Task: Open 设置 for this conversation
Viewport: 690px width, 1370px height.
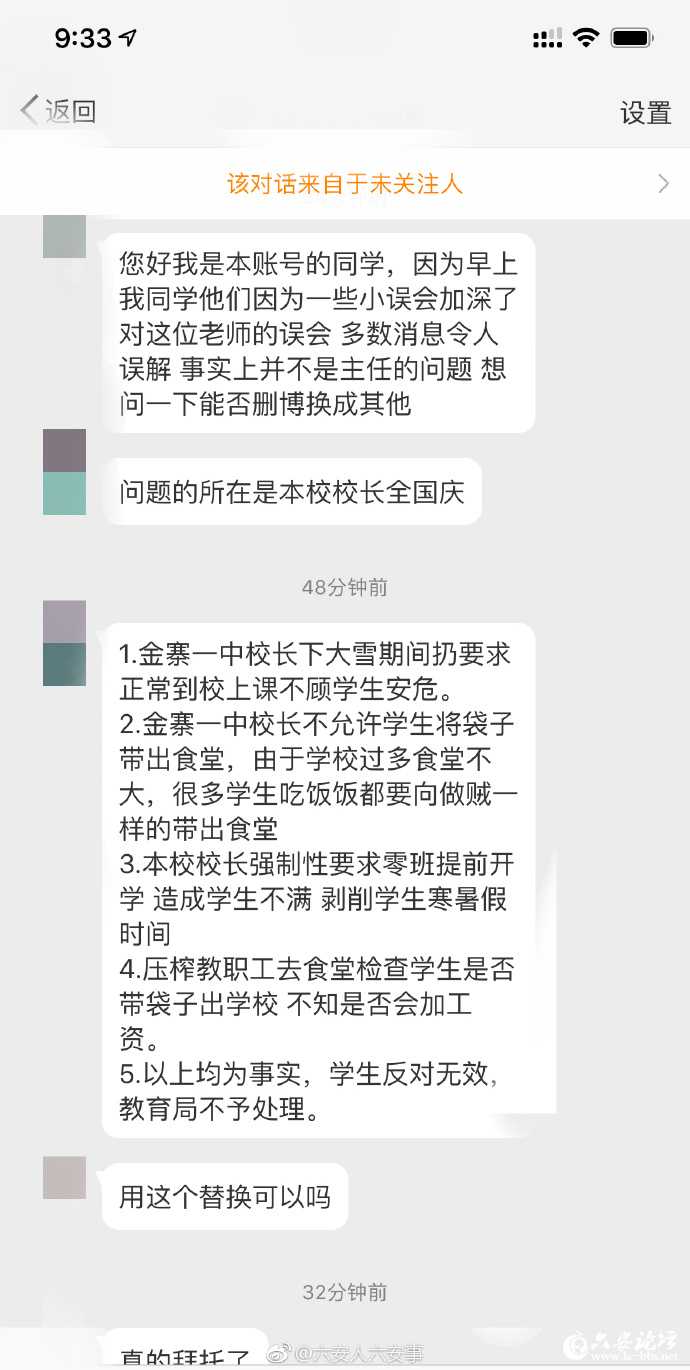Action: [645, 112]
